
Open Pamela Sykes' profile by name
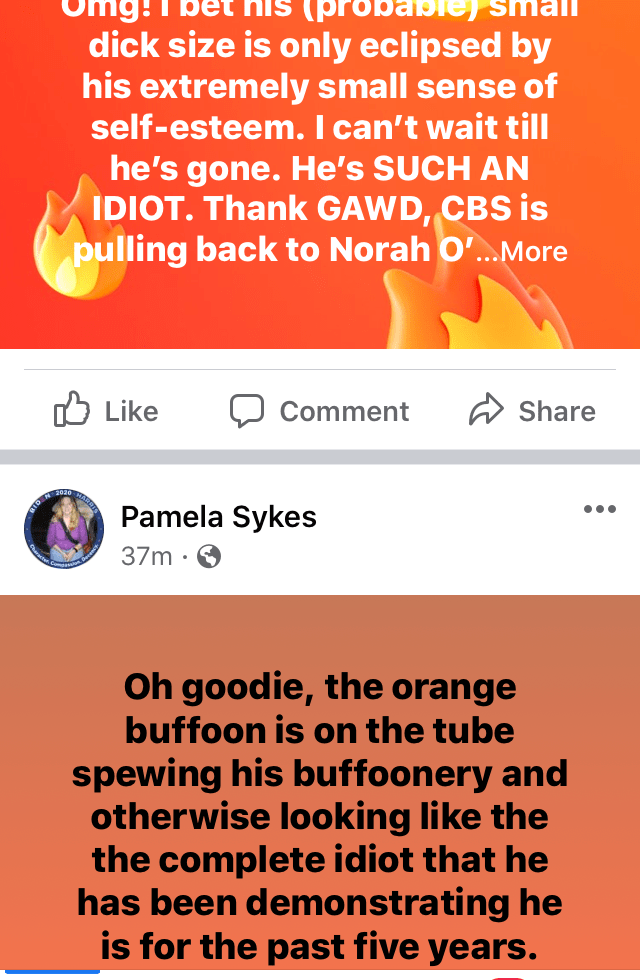pyautogui.click(x=218, y=516)
